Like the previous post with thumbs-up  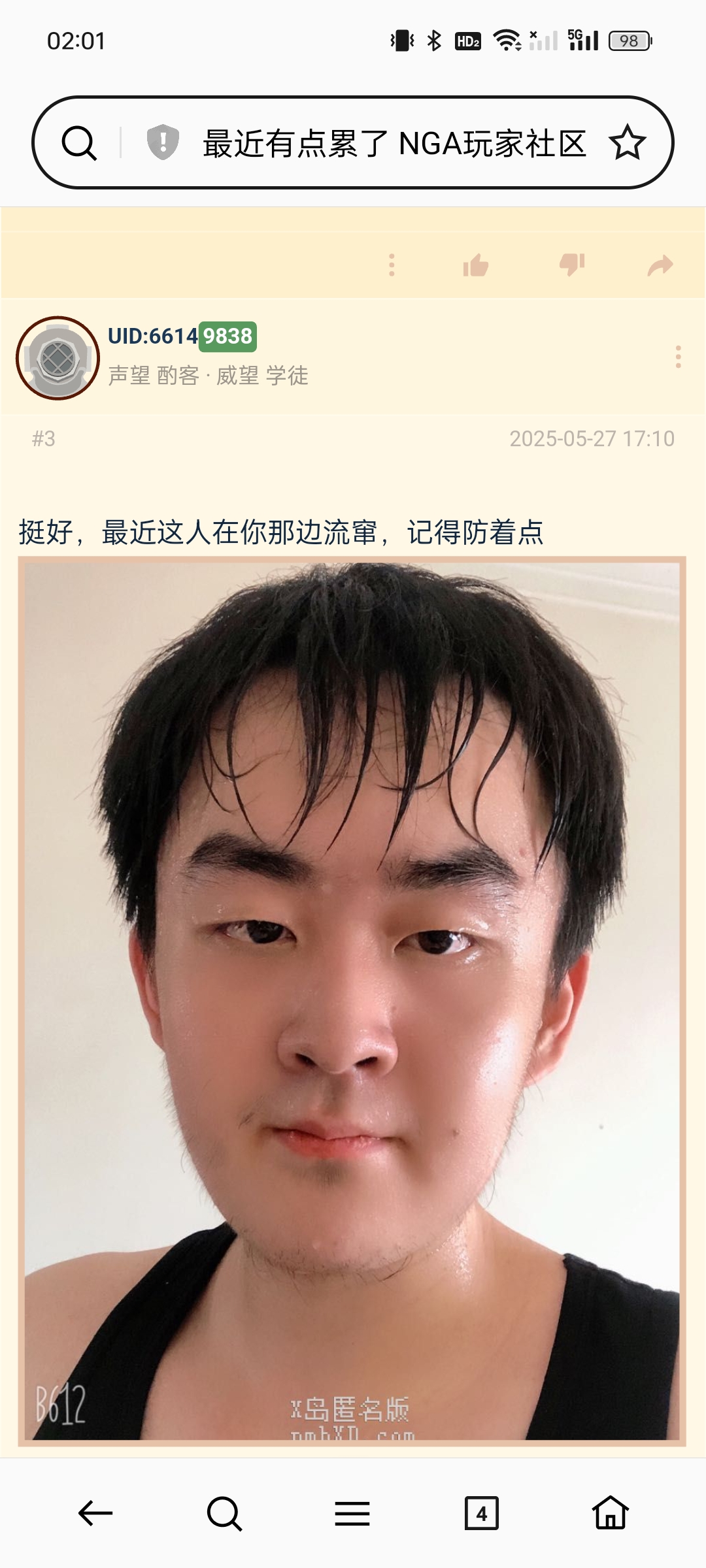click(476, 265)
